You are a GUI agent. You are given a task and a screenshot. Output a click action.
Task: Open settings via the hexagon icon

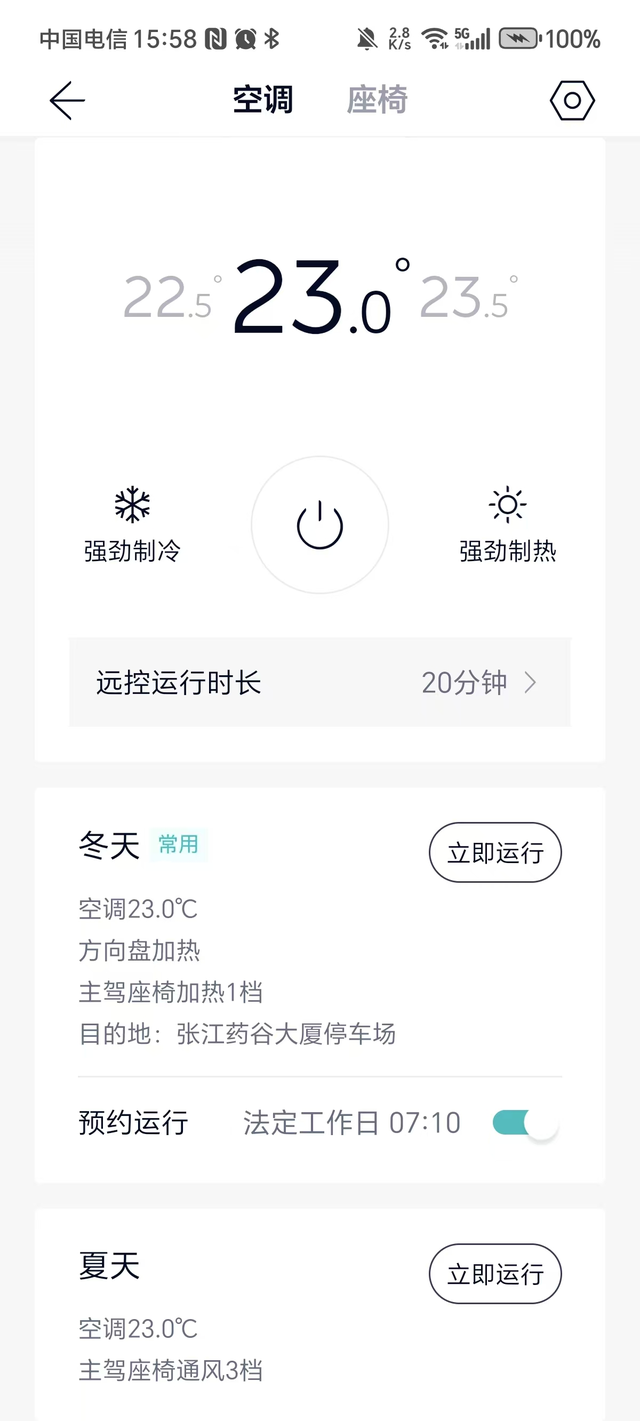[x=572, y=100]
